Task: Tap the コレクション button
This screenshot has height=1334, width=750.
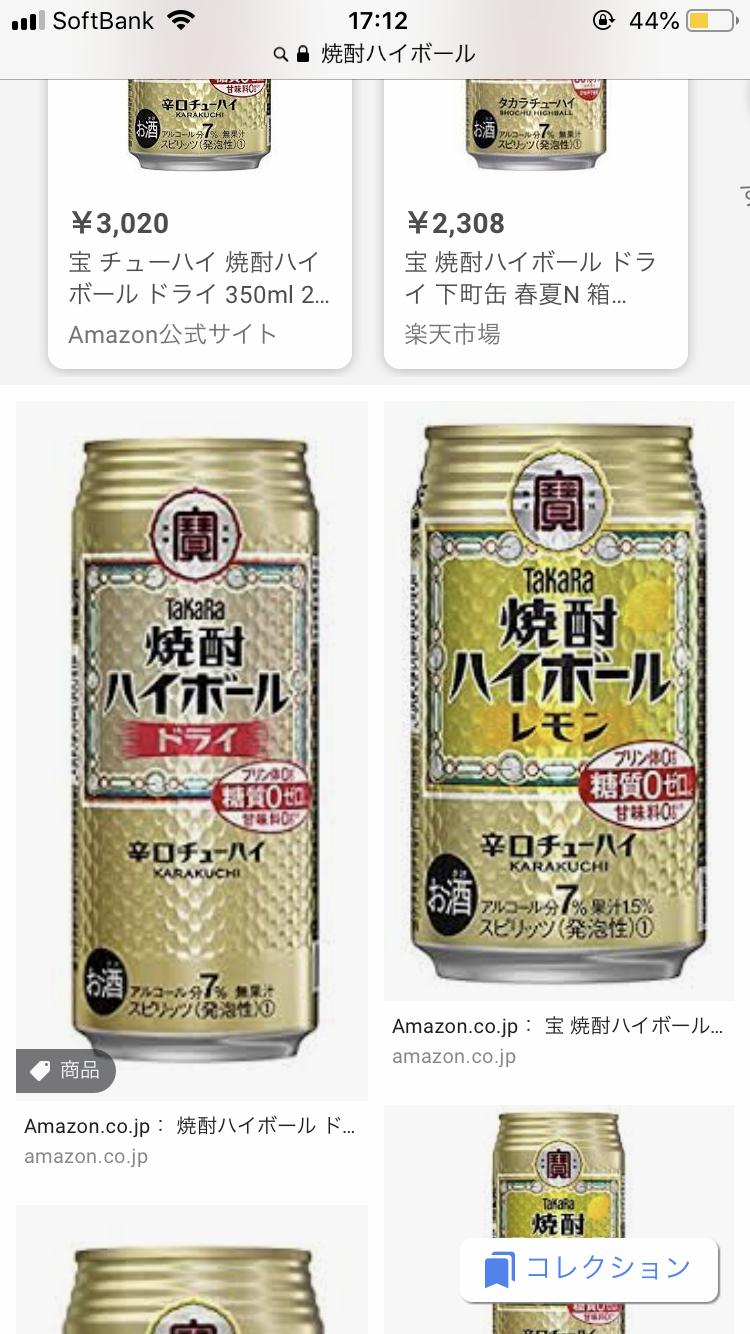Action: coord(589,1268)
